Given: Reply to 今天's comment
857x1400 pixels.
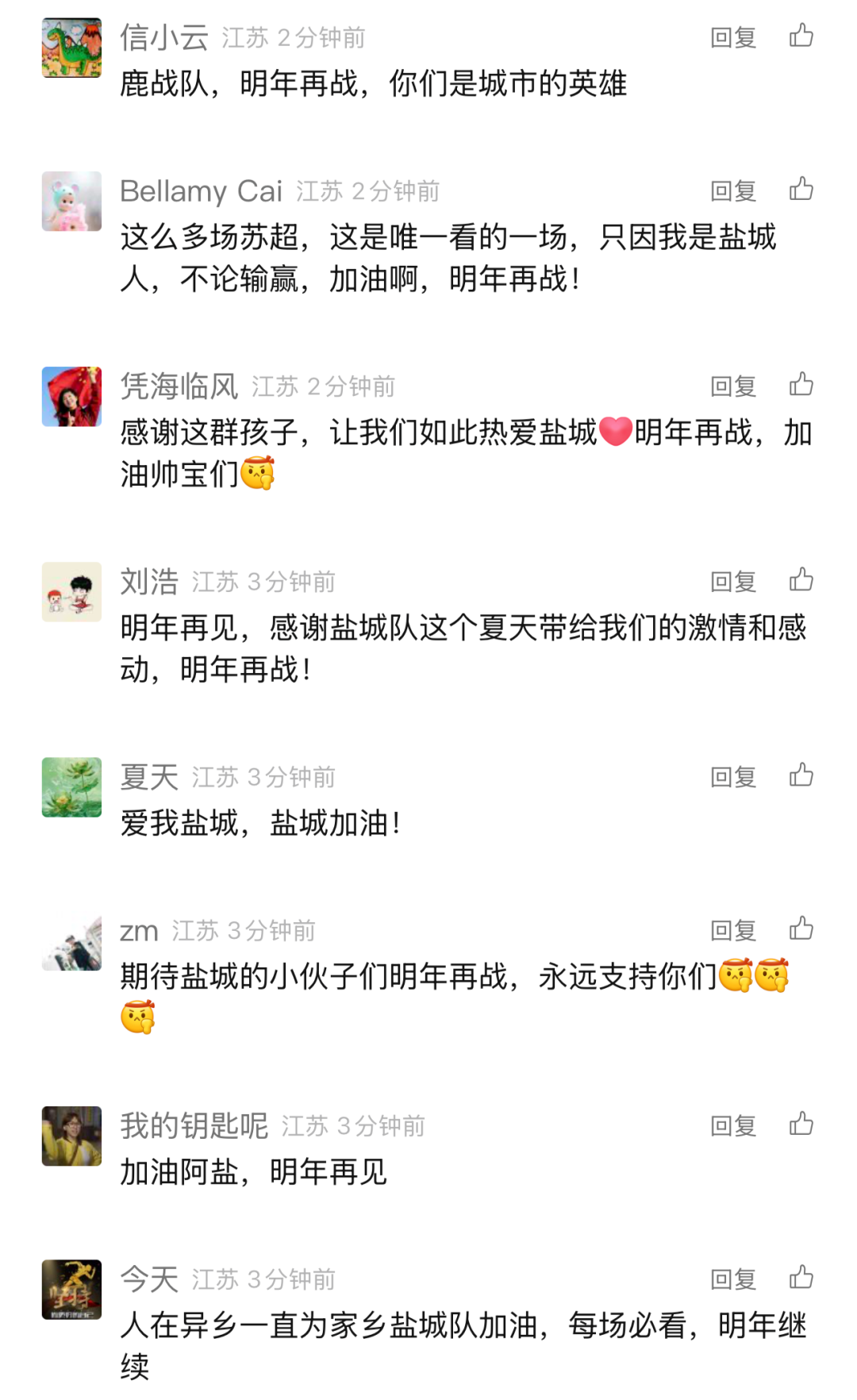Looking at the screenshot, I should pyautogui.click(x=732, y=1279).
